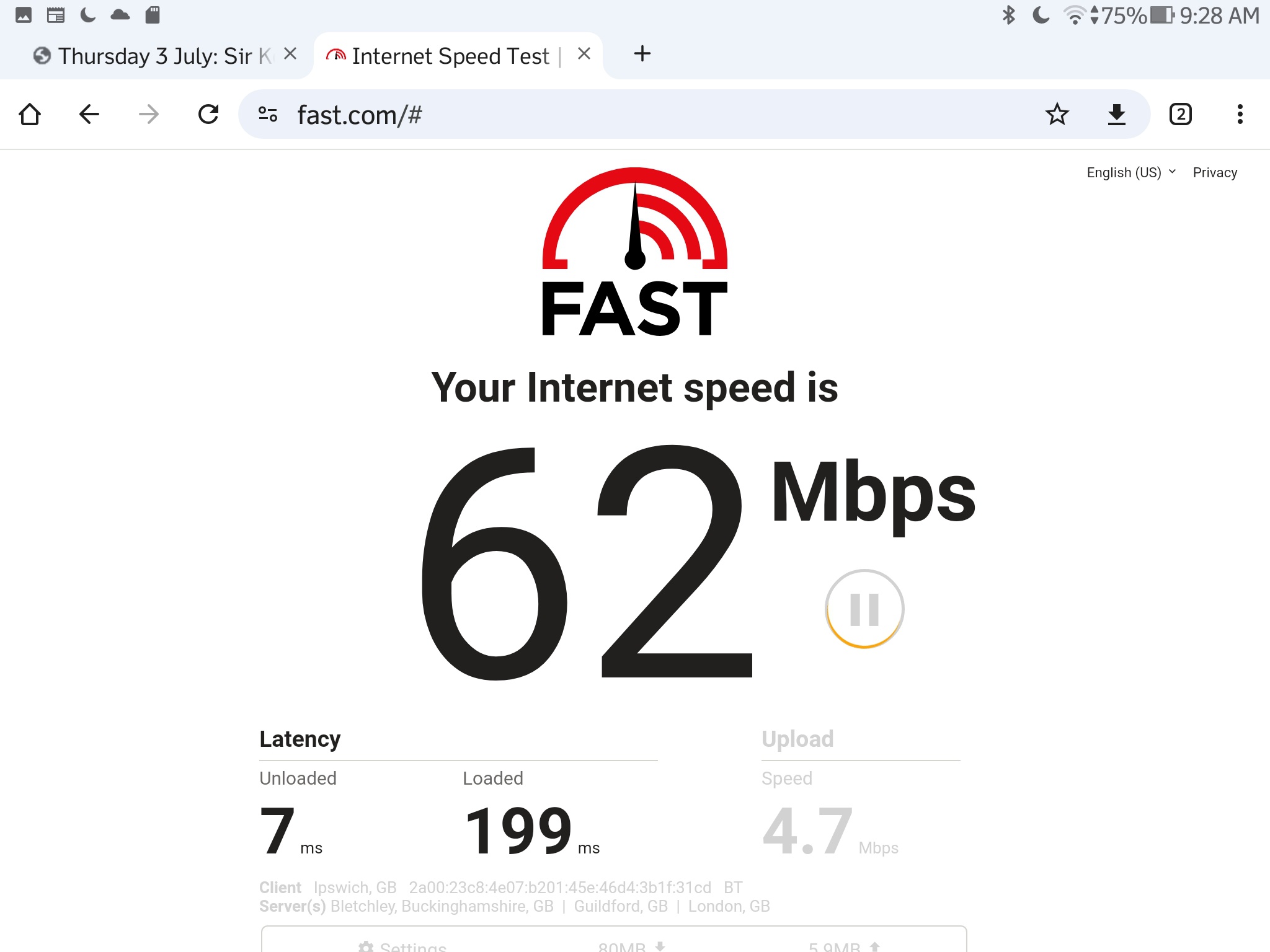This screenshot has height=952, width=1270.
Task: Close the Internet Speed Test tab
Action: 584,54
